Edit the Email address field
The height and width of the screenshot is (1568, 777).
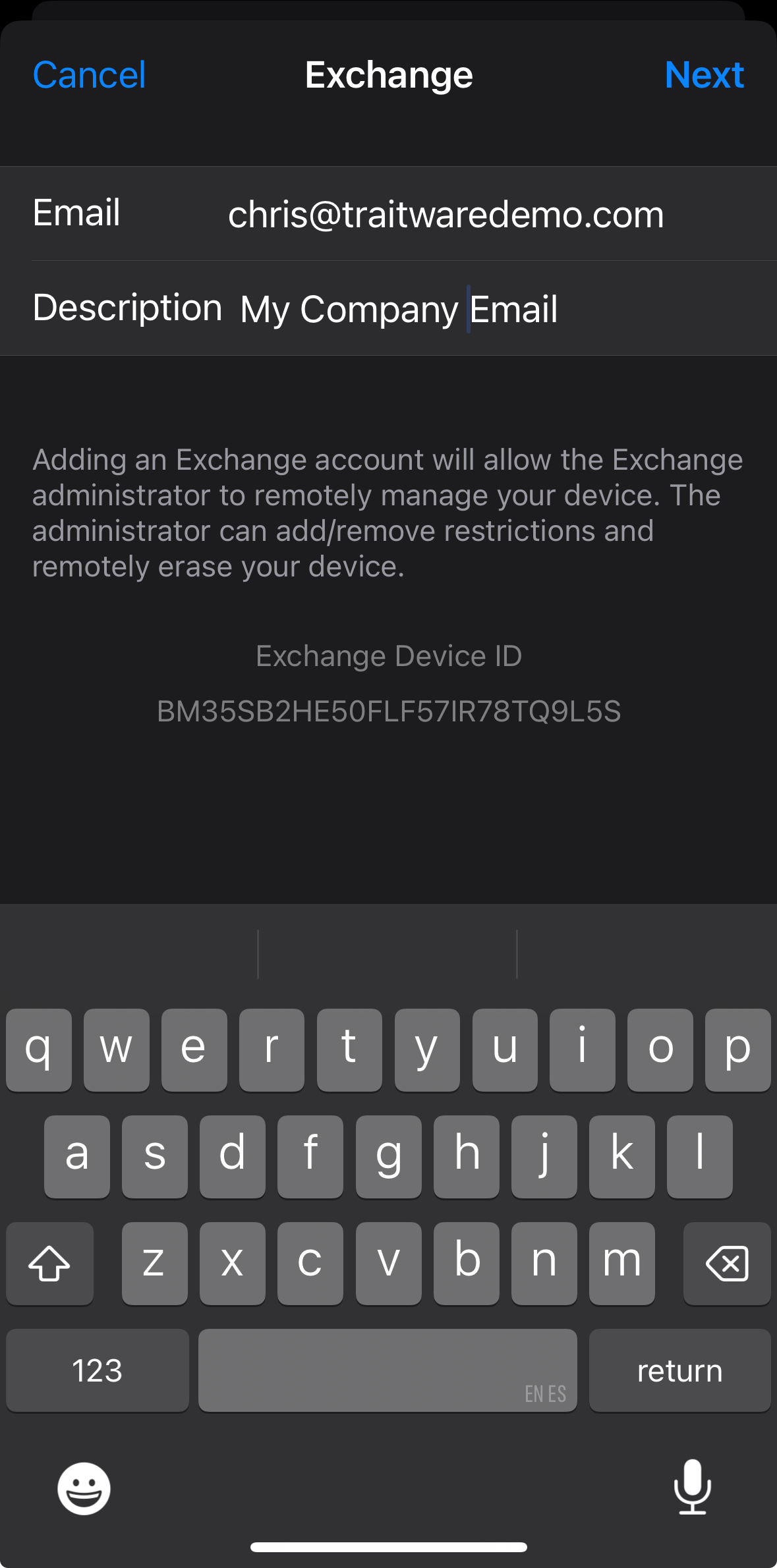pos(446,214)
